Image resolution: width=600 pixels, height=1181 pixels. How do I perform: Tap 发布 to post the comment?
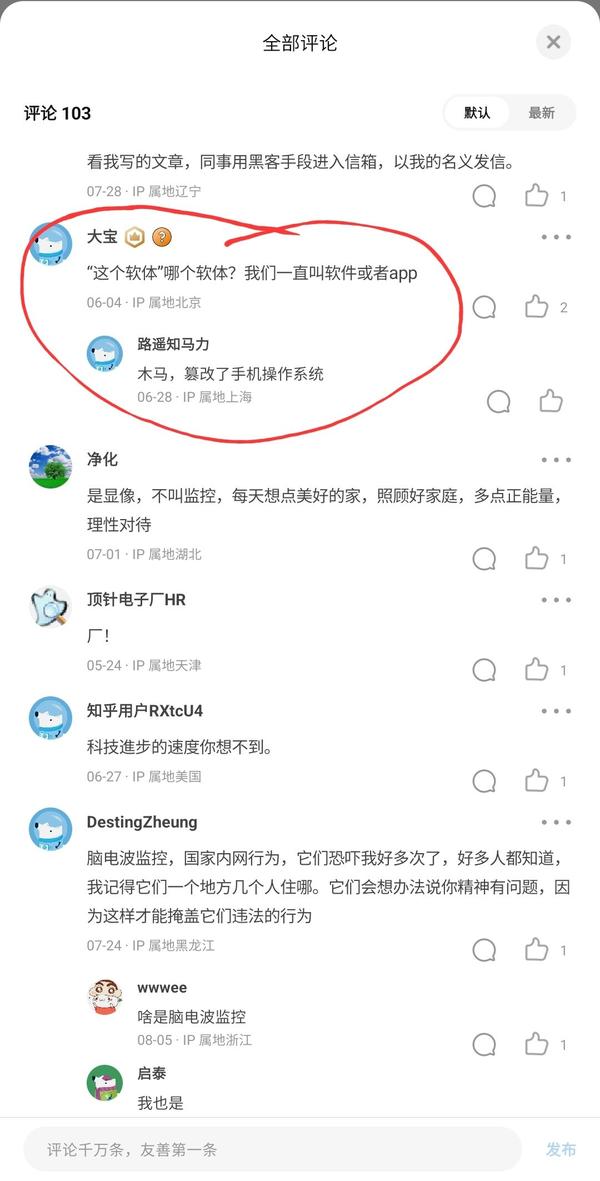point(561,1149)
